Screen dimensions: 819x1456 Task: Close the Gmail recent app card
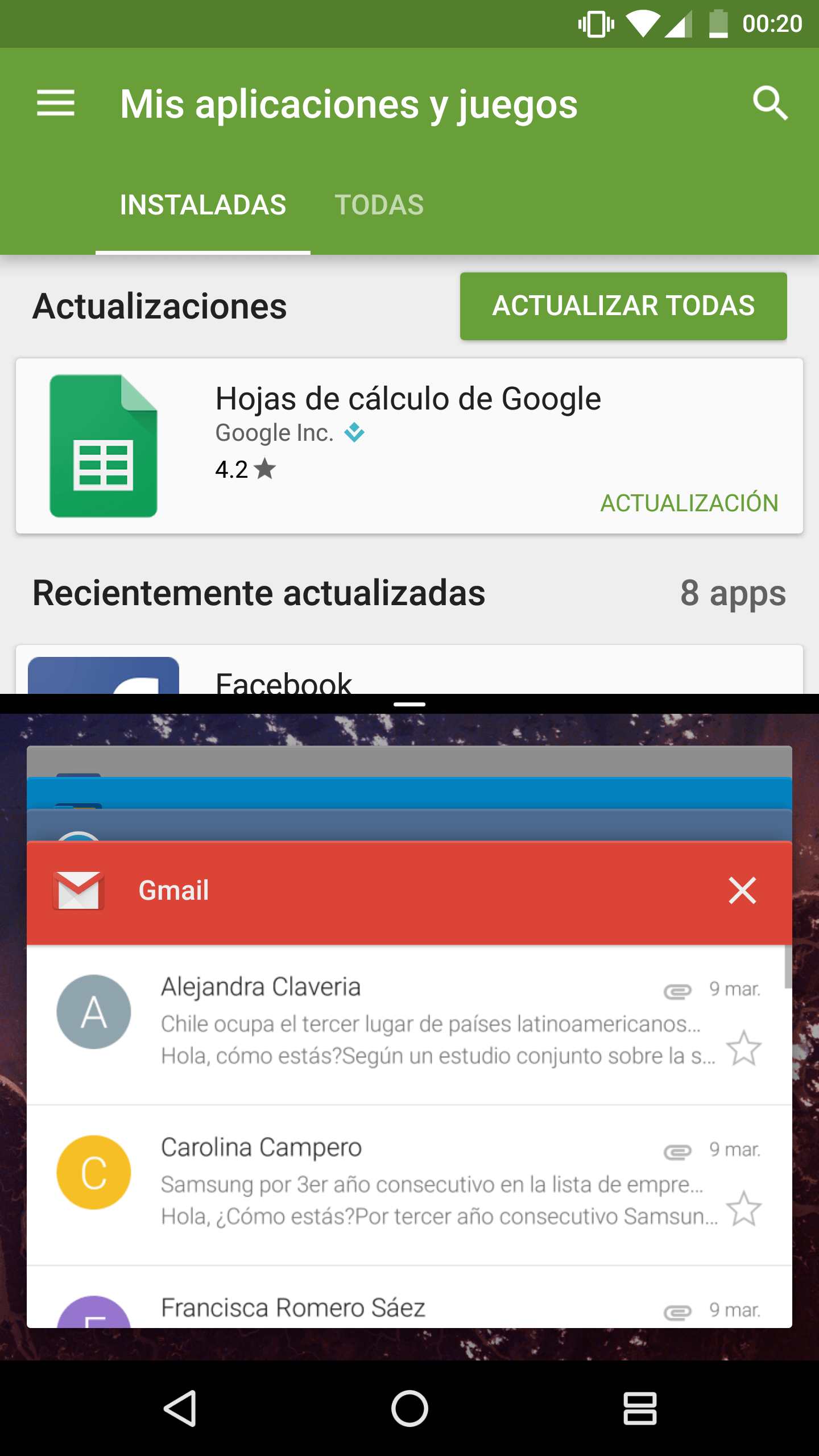742,891
